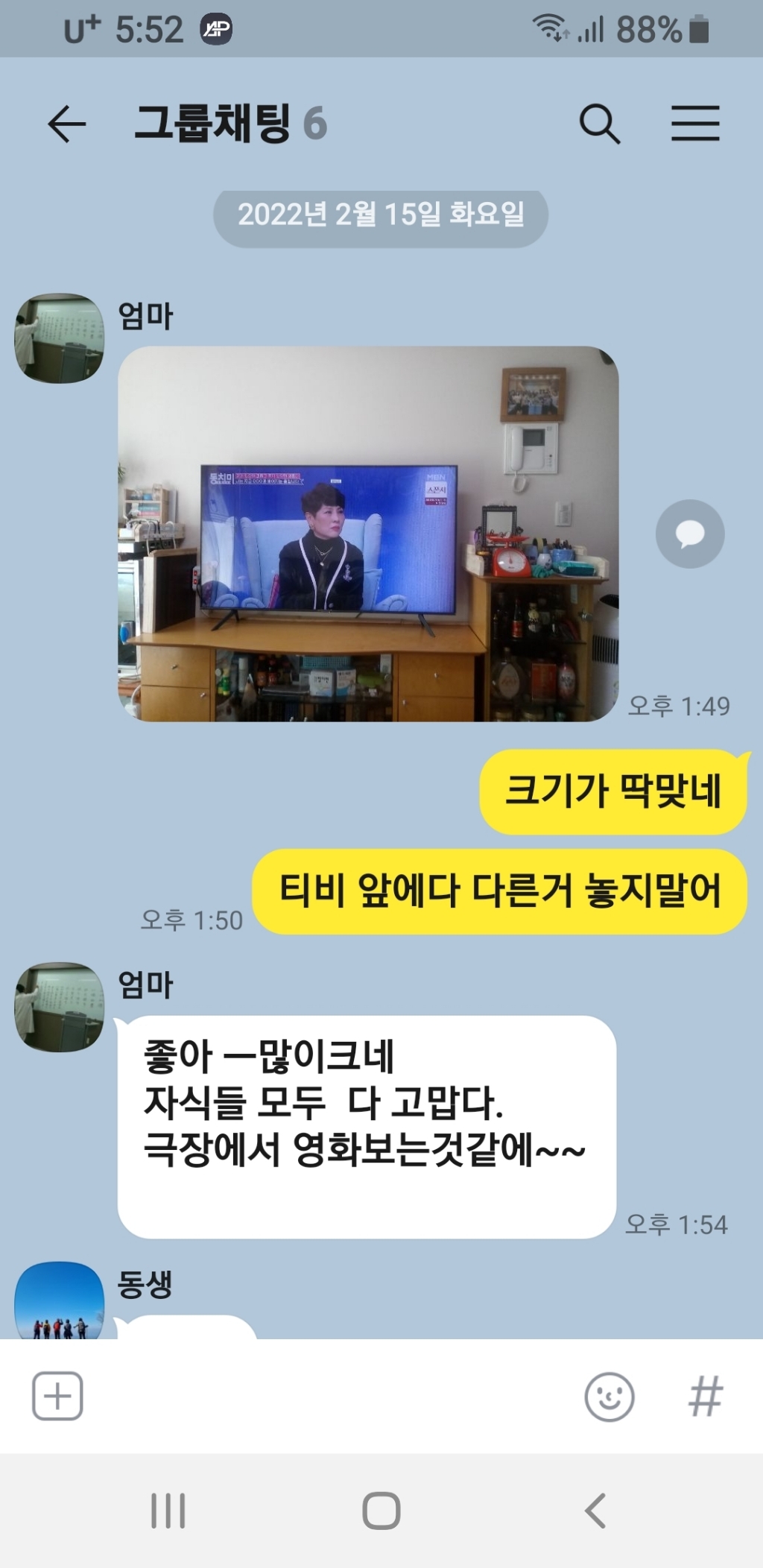Screen dimensions: 763x1568
Task: Go back from the group chat
Action: point(67,124)
